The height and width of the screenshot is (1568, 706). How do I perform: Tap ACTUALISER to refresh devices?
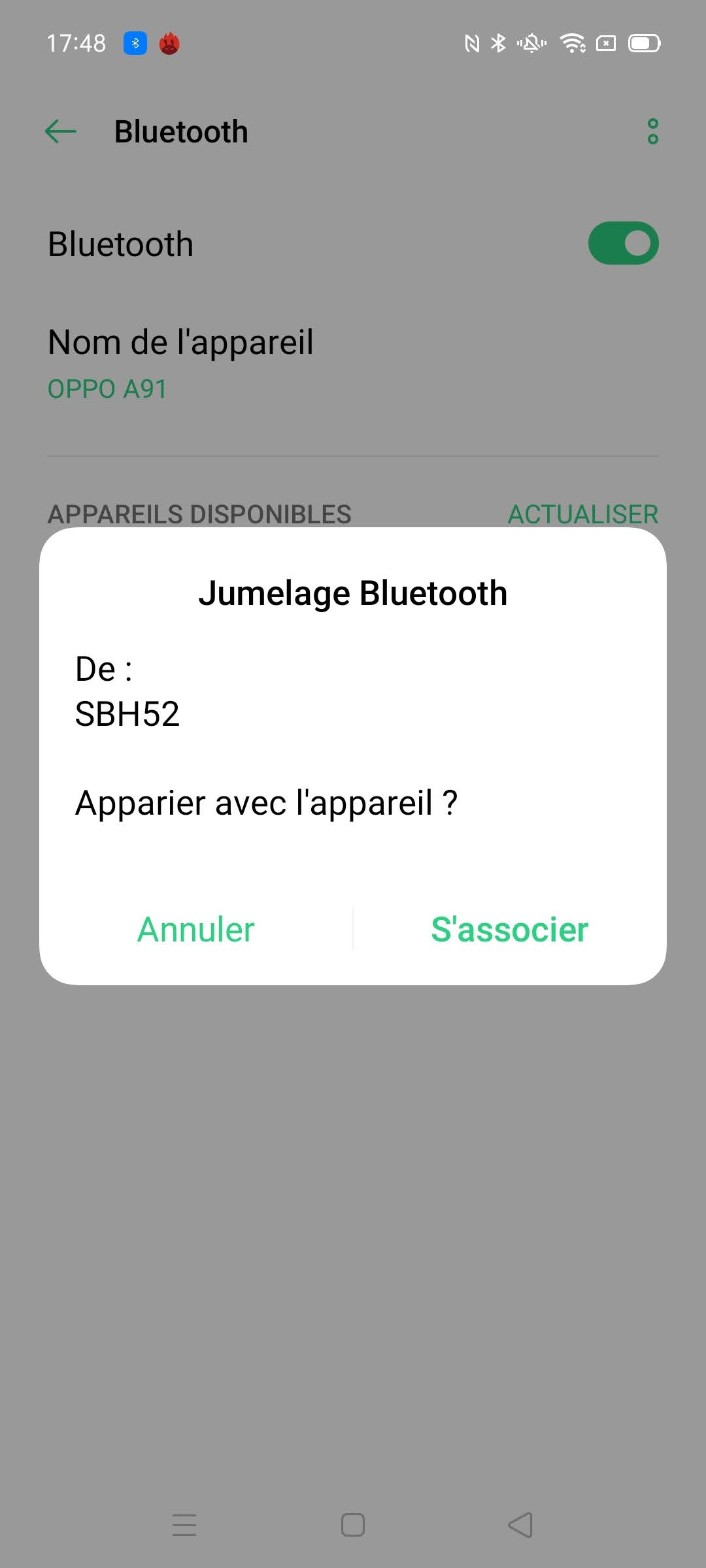(x=582, y=514)
